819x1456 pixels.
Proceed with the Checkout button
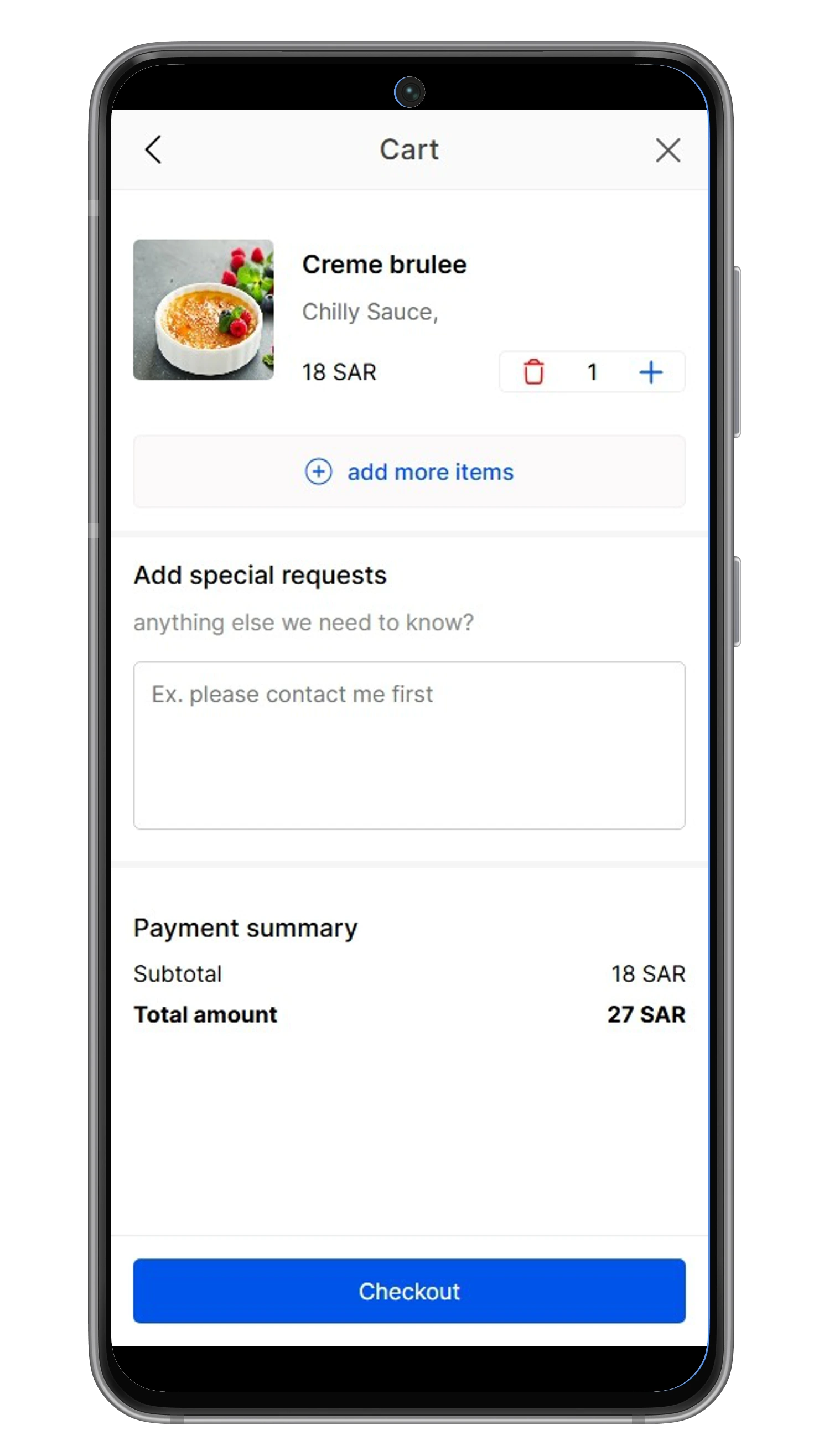[x=409, y=1291]
